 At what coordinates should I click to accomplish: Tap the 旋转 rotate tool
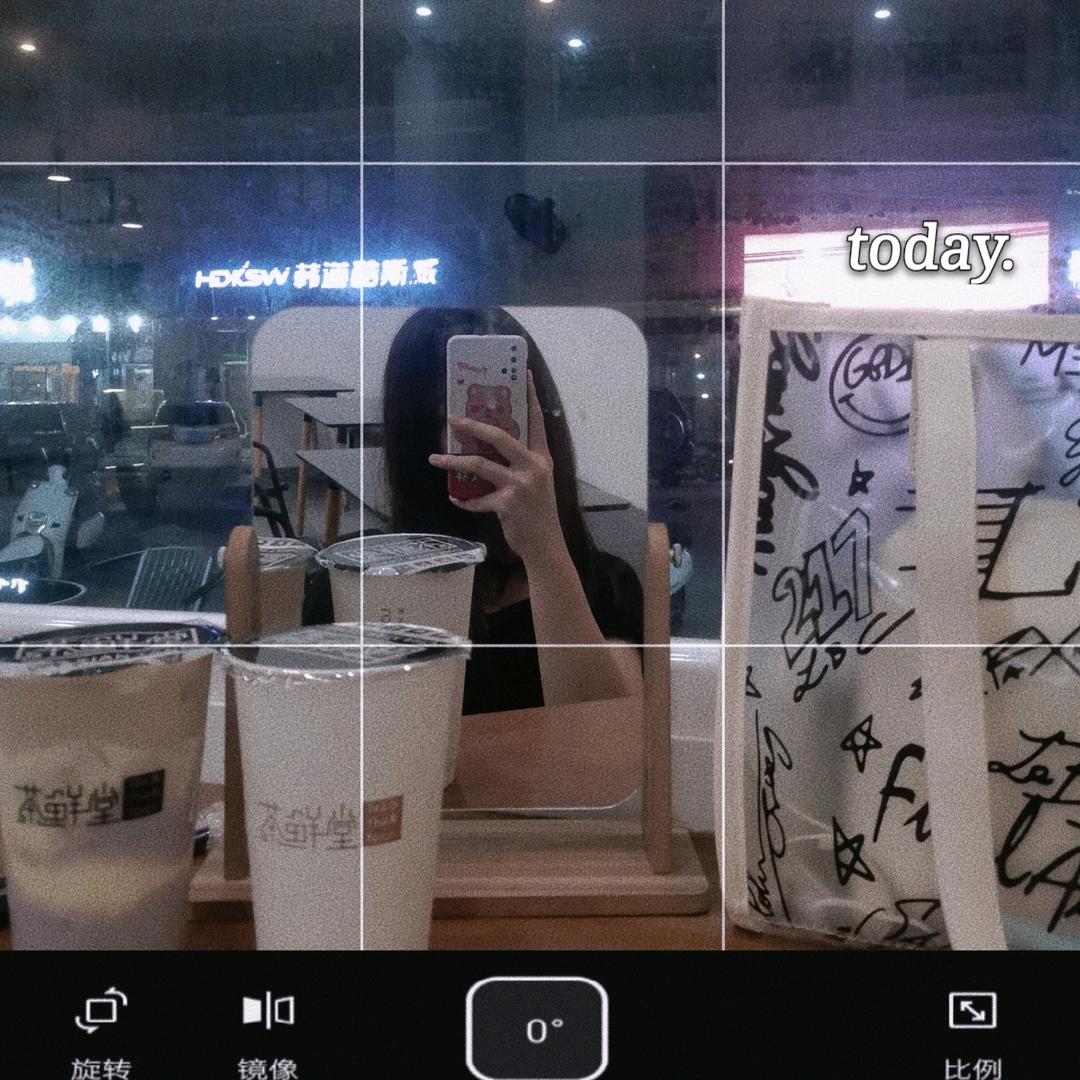click(x=101, y=1028)
